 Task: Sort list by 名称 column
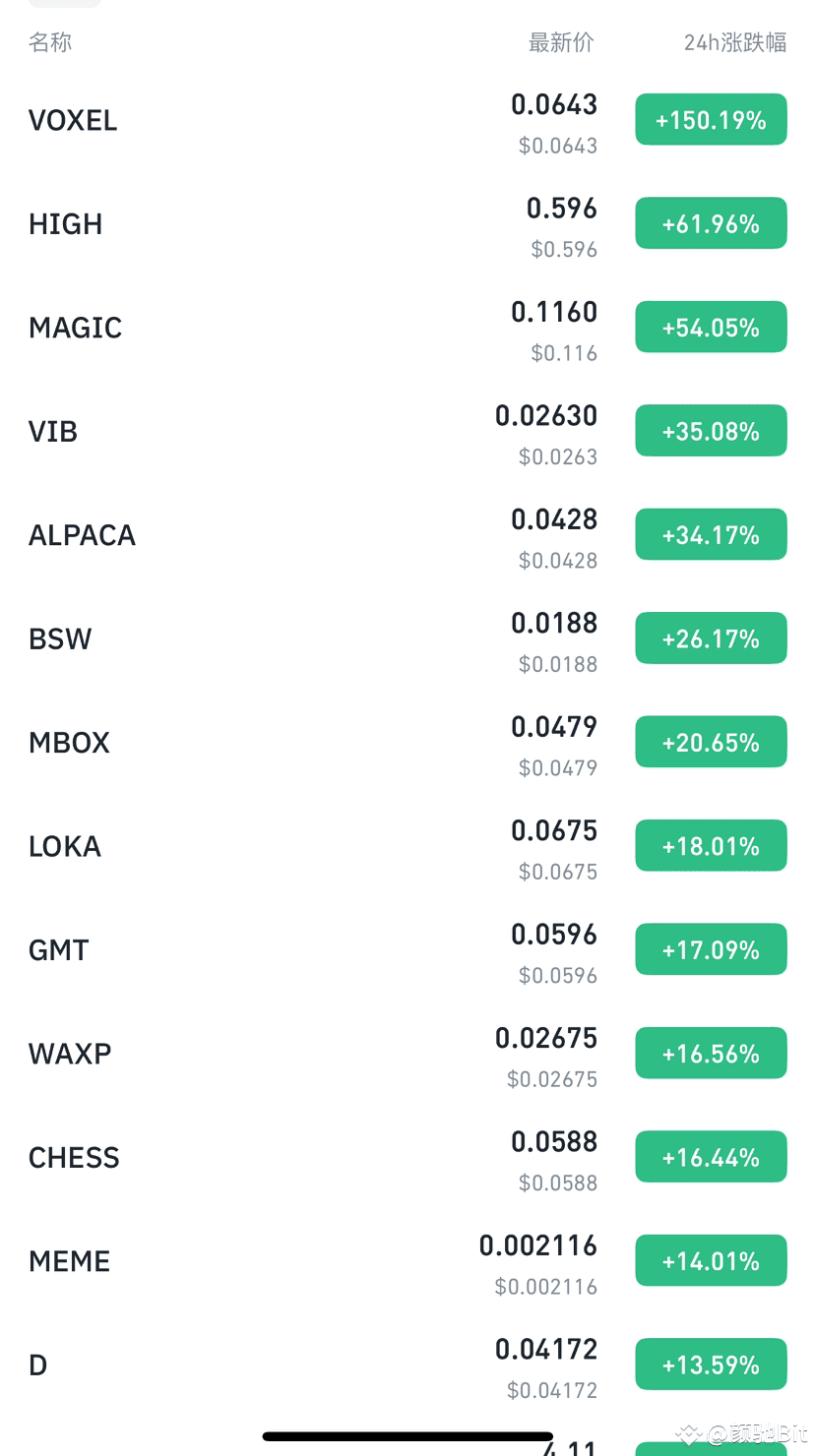tap(50, 42)
